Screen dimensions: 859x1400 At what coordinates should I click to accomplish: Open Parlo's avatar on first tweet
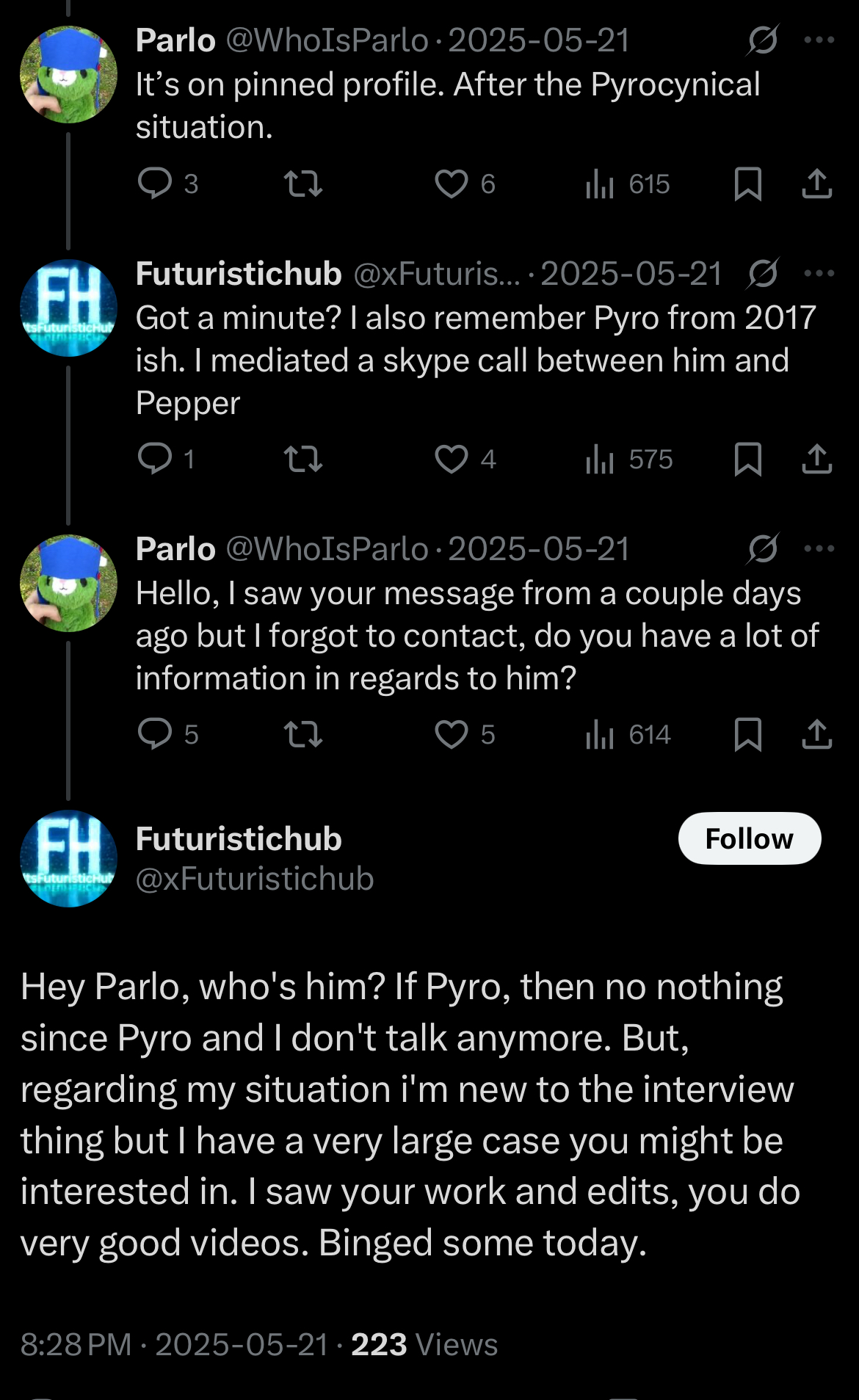click(x=68, y=74)
